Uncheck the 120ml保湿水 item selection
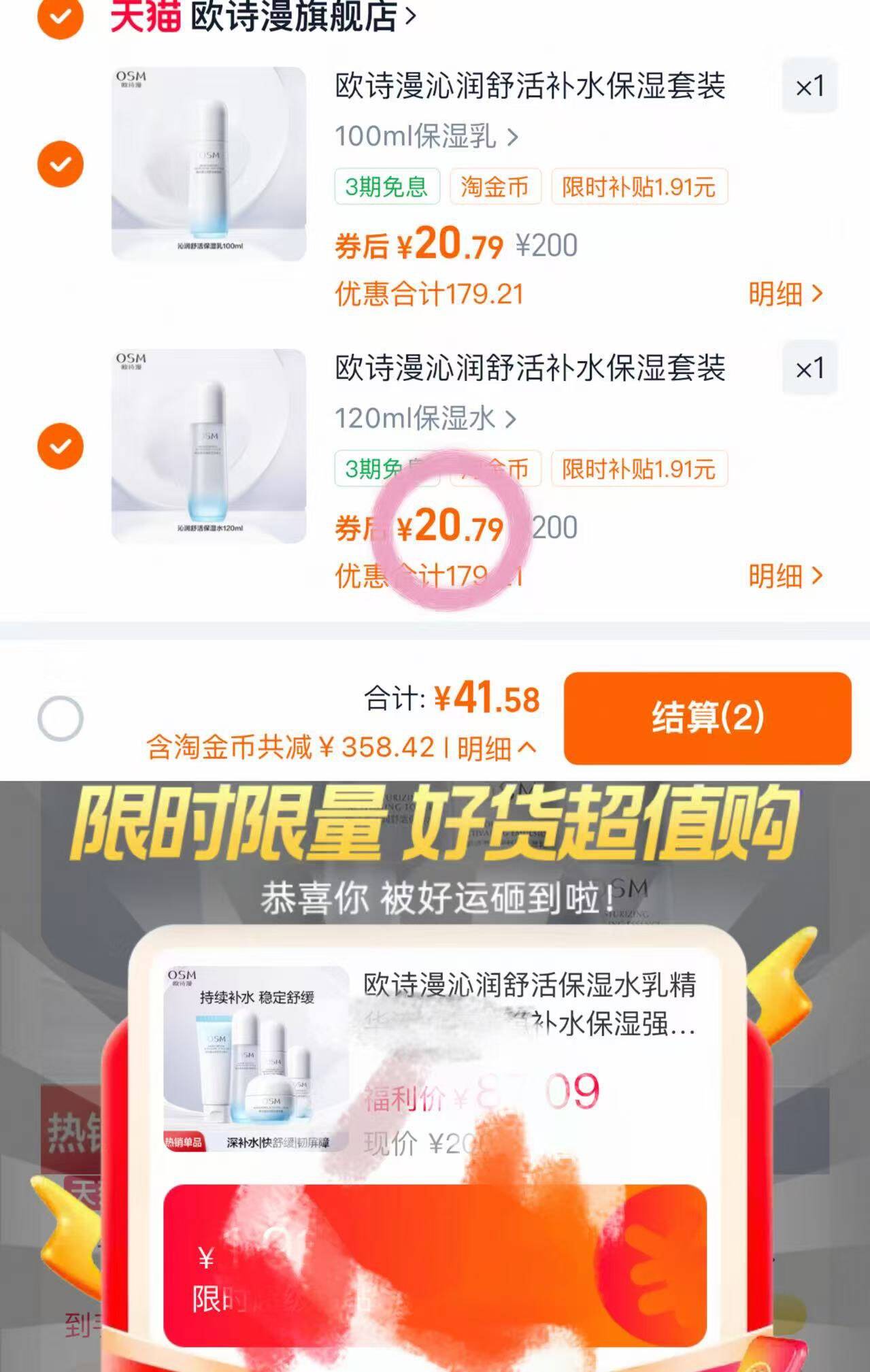 point(61,446)
